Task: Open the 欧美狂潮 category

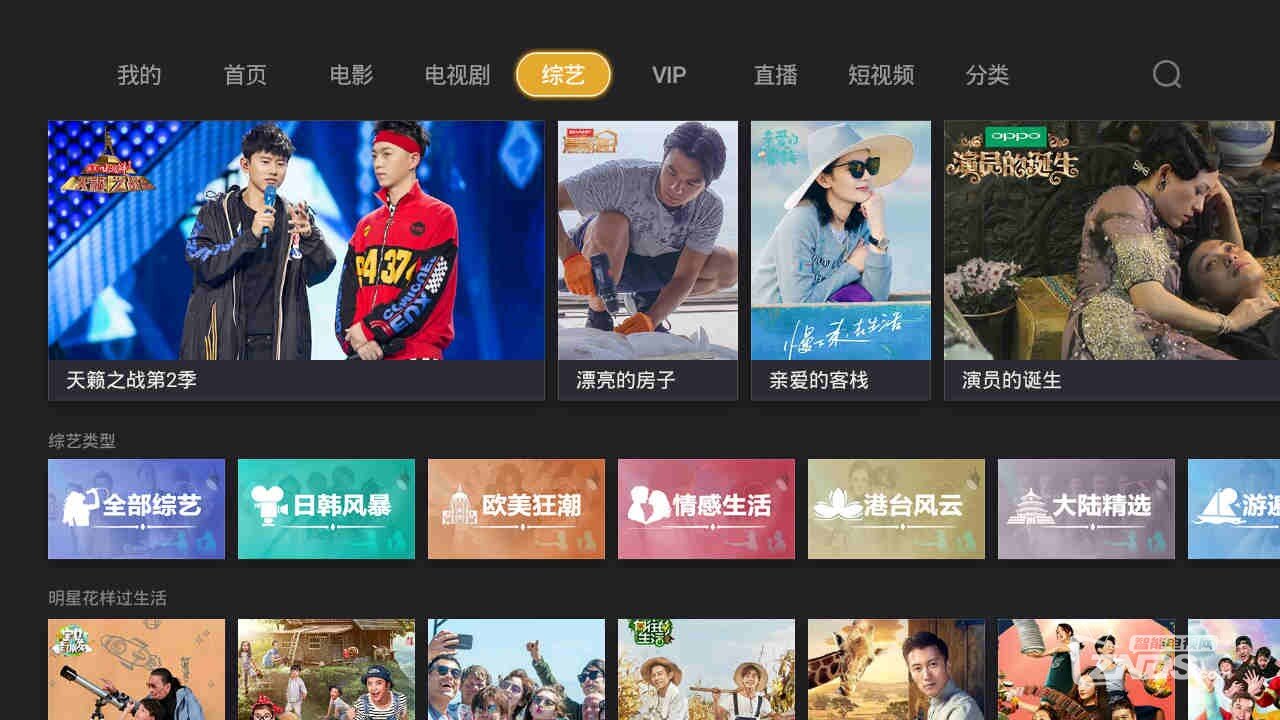Action: [x=516, y=508]
